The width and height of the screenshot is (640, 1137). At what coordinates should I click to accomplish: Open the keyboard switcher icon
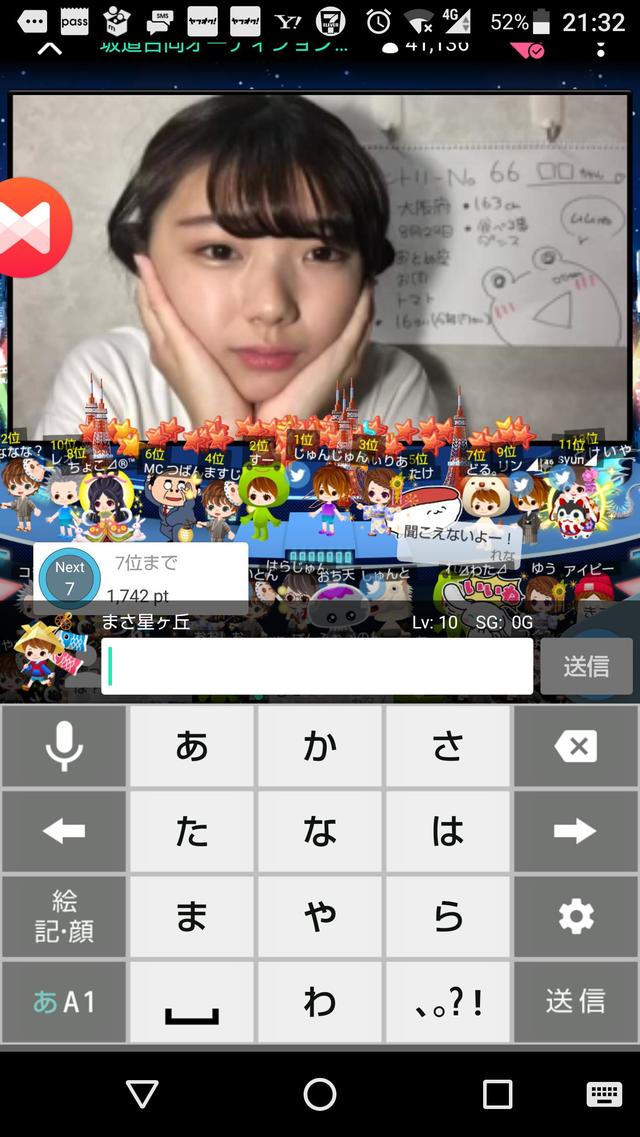pyautogui.click(x=605, y=1094)
